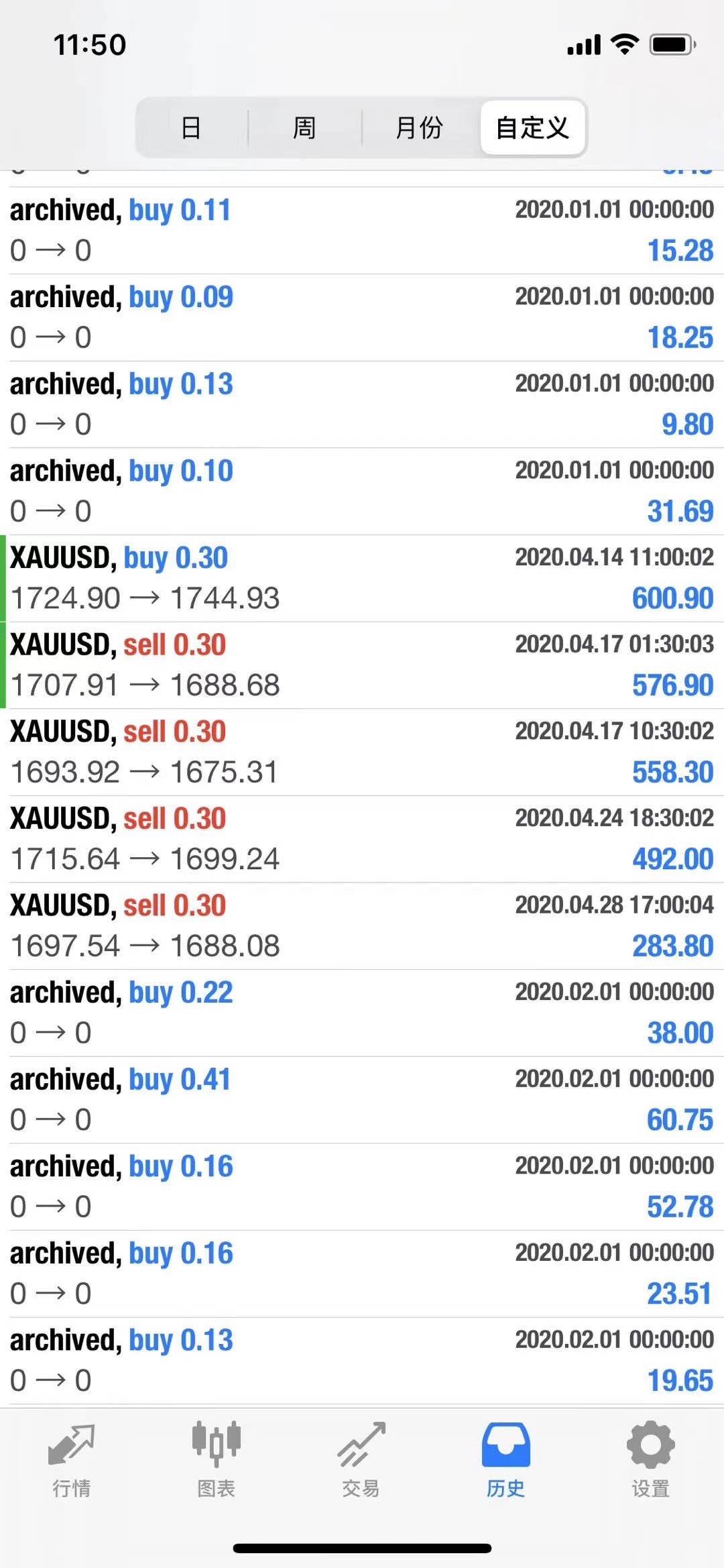Select the 自定义 (custom) period
This screenshot has width=724, height=1568.
[533, 127]
